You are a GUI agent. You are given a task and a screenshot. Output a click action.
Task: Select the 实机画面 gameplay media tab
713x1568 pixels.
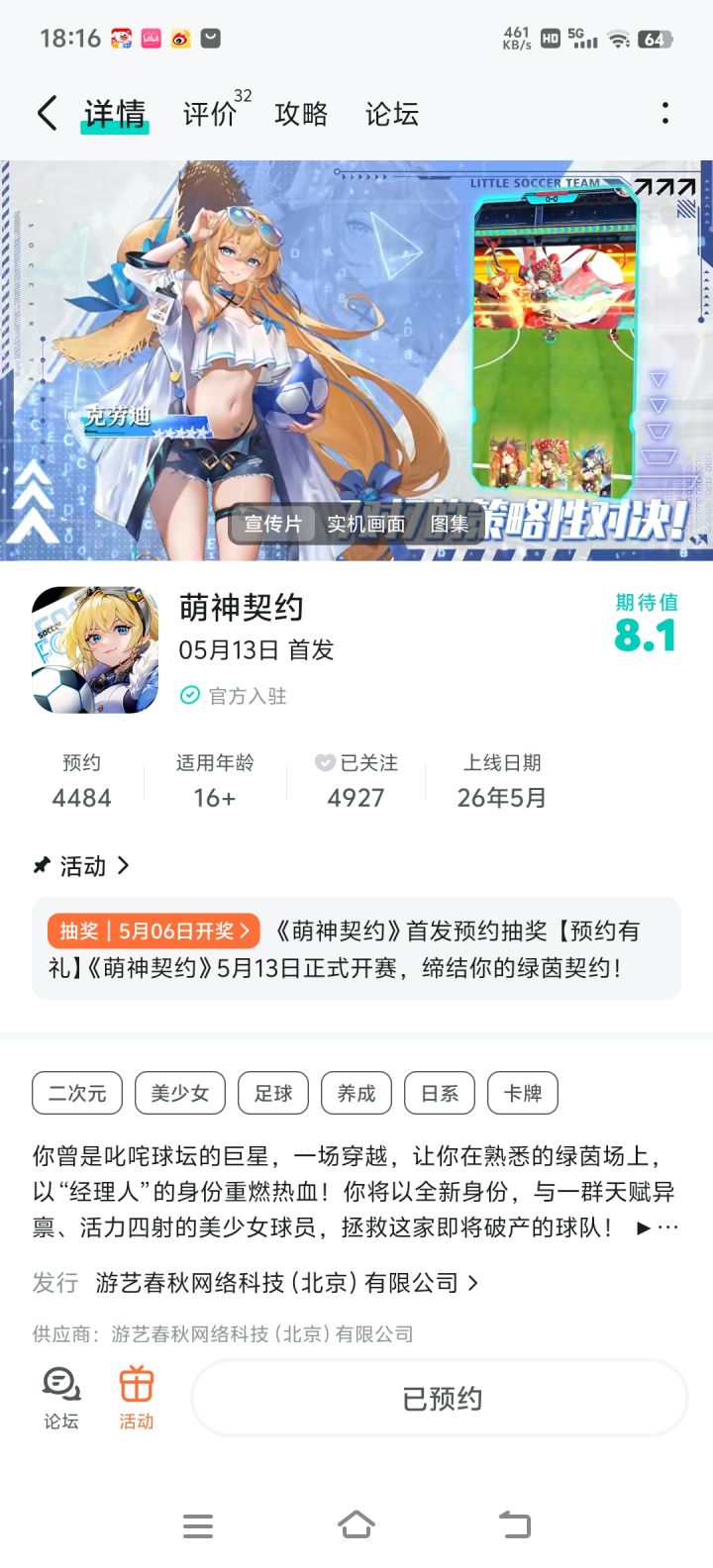click(362, 525)
